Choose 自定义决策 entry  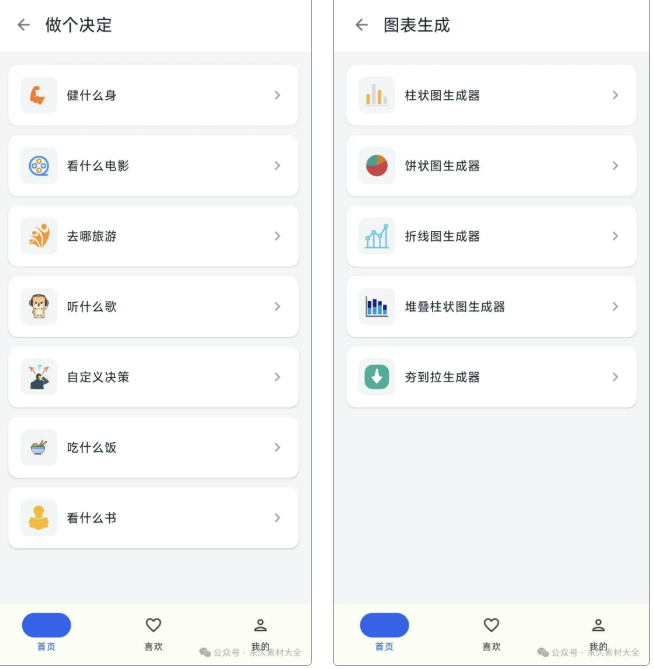[x=153, y=377]
